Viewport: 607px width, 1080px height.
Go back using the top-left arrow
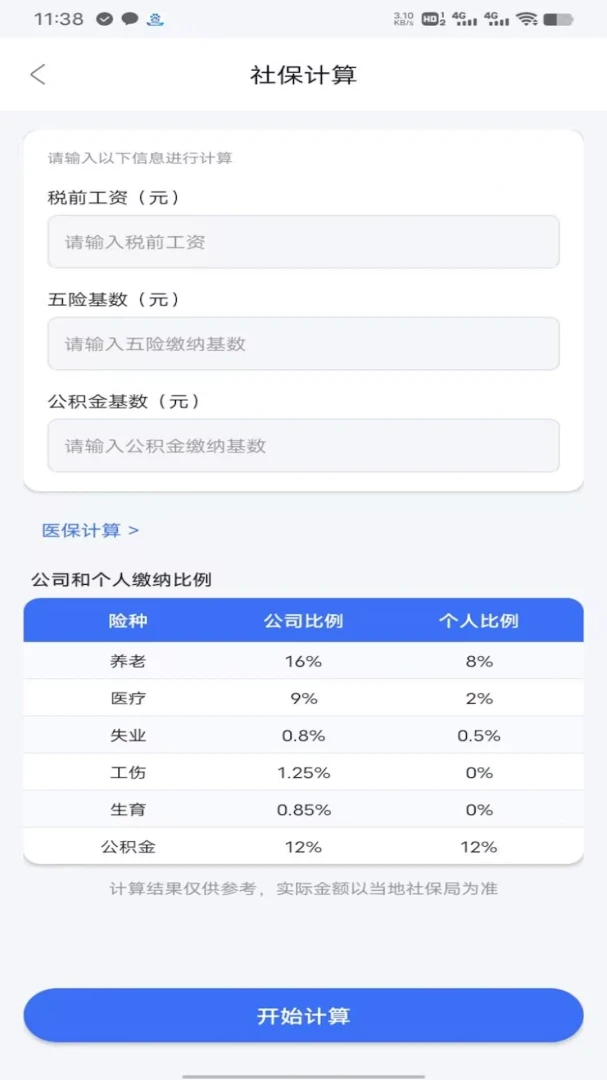click(x=38, y=74)
